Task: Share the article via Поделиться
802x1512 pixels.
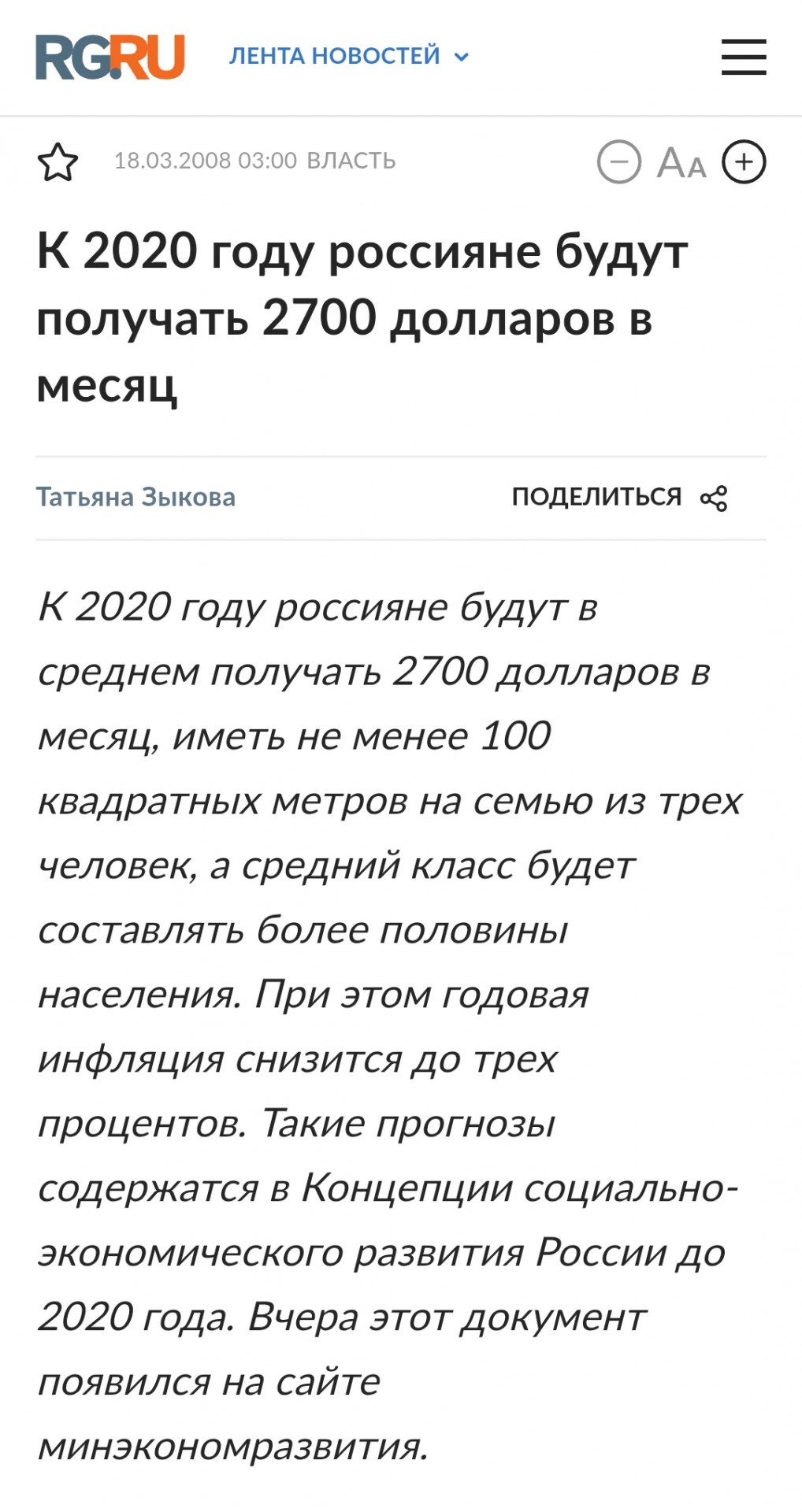Action: [x=619, y=497]
